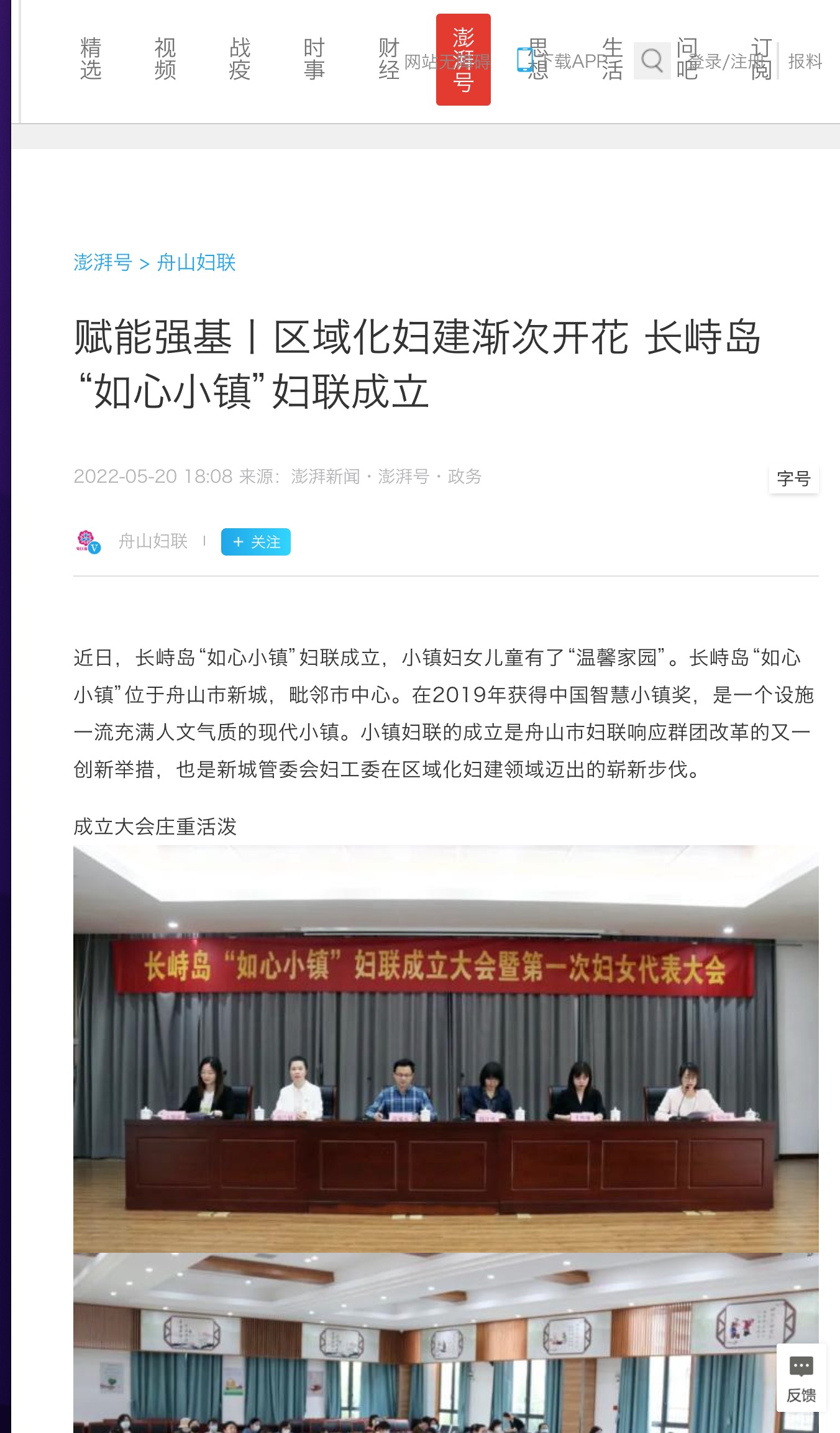Image resolution: width=840 pixels, height=1433 pixels.
Task: Open the 报料 link
Action: point(805,61)
